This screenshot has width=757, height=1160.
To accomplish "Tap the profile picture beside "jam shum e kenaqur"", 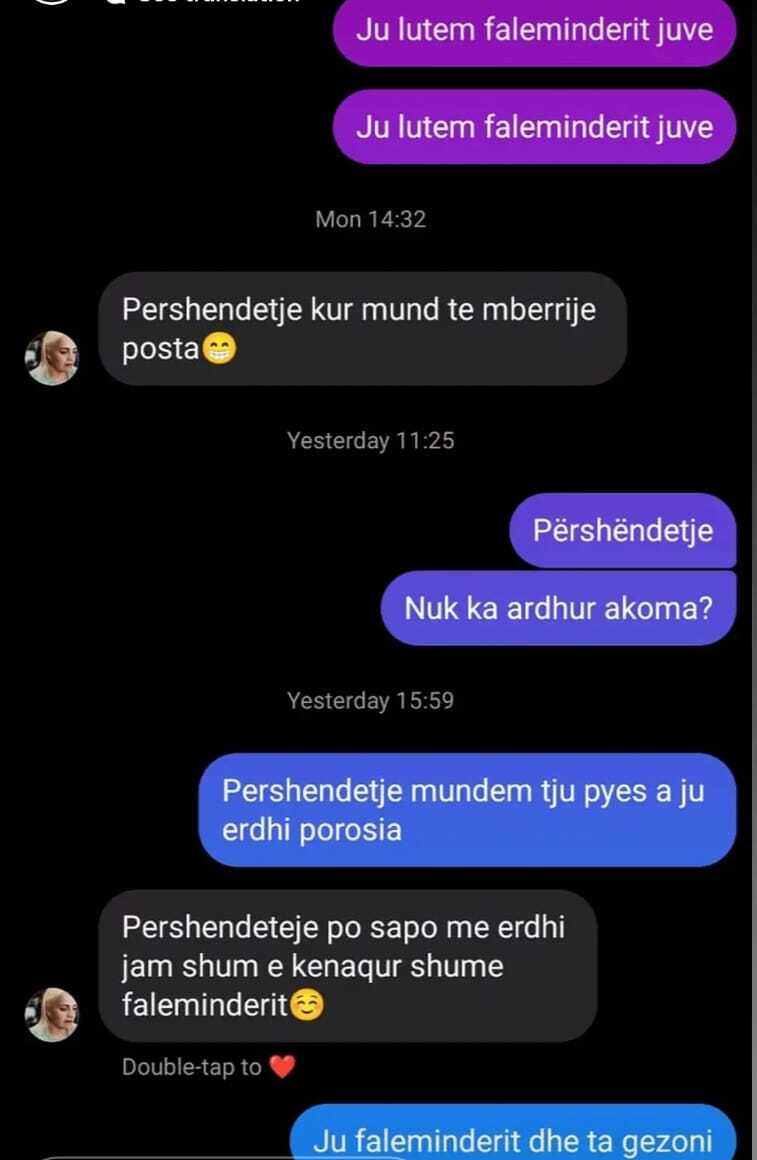I will [x=52, y=1014].
